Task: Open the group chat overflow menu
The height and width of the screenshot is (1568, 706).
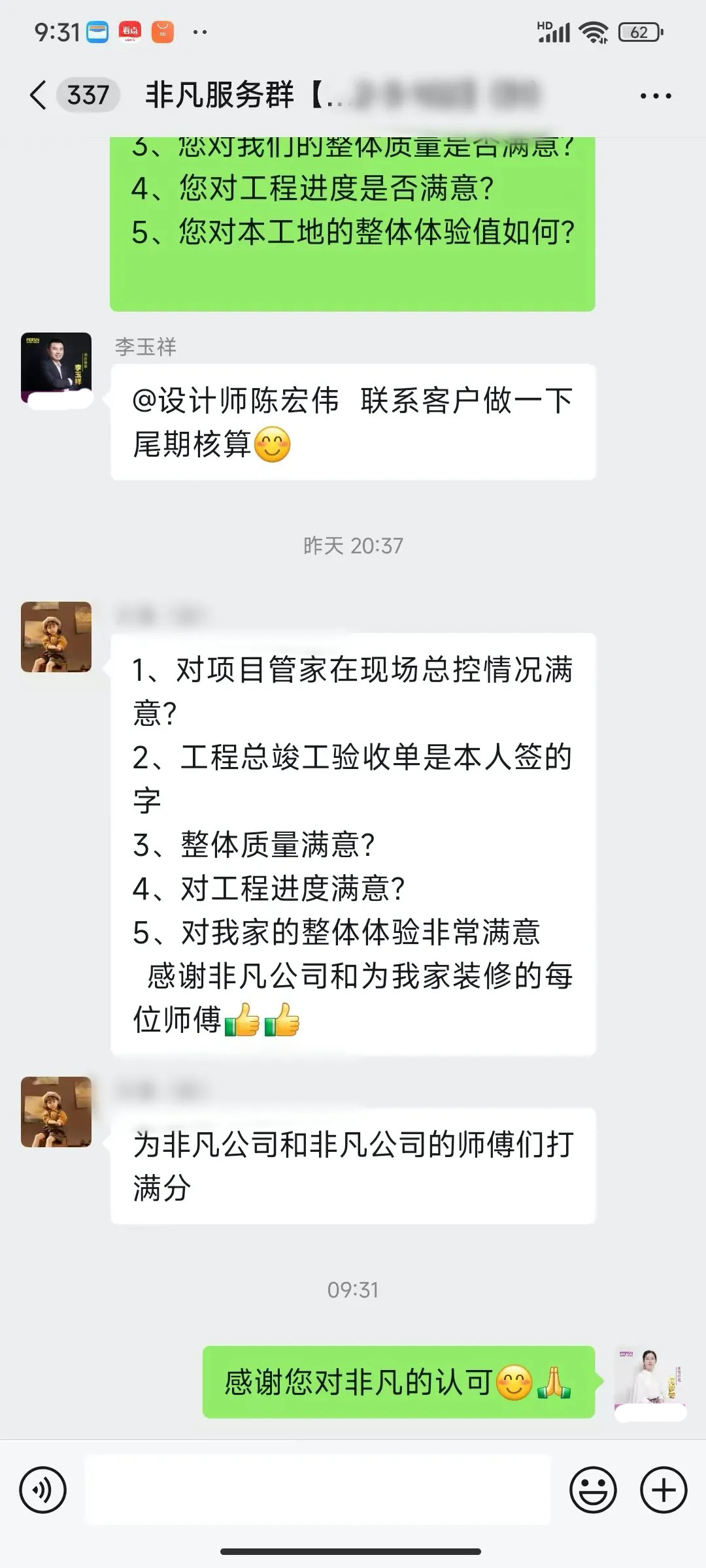Action: (655, 96)
